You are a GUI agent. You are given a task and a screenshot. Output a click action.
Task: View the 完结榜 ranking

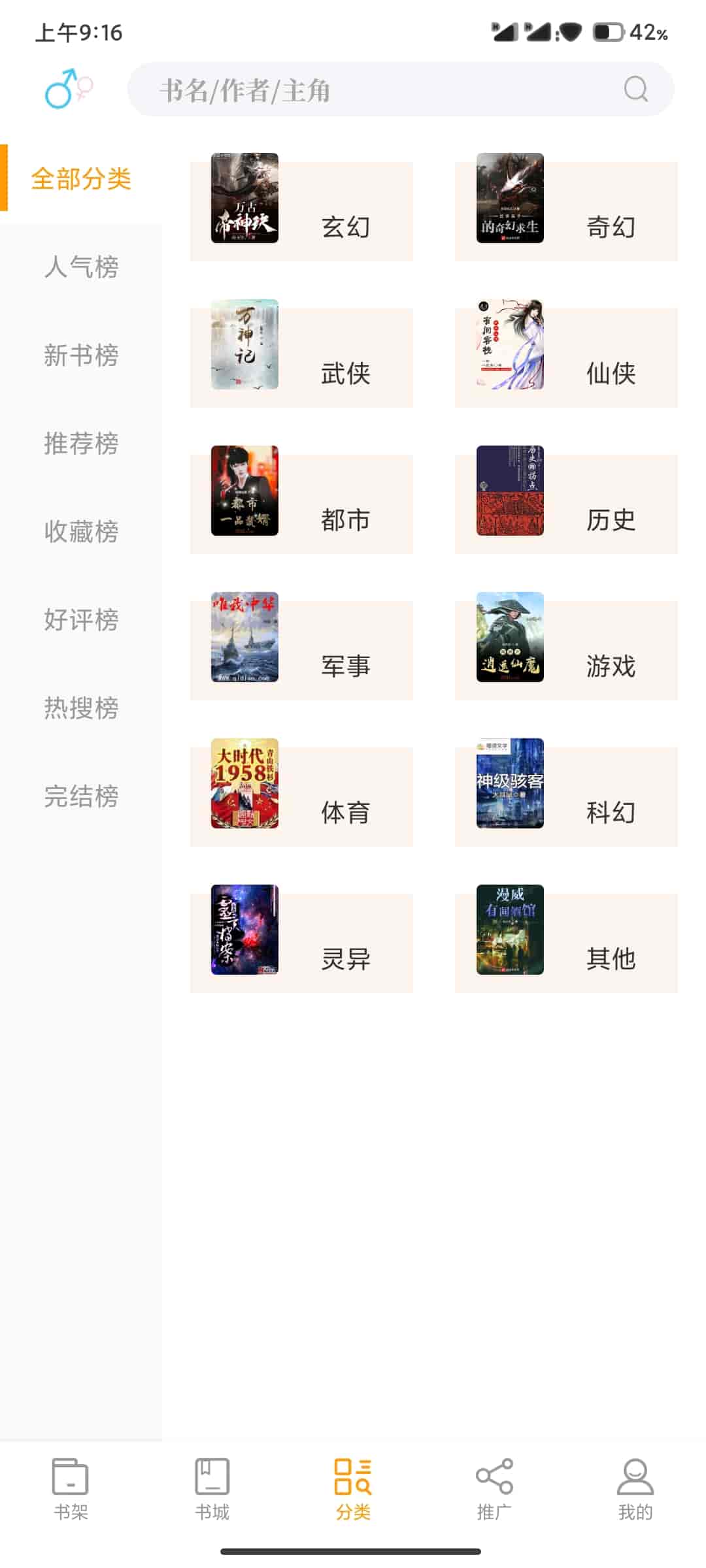point(81,796)
